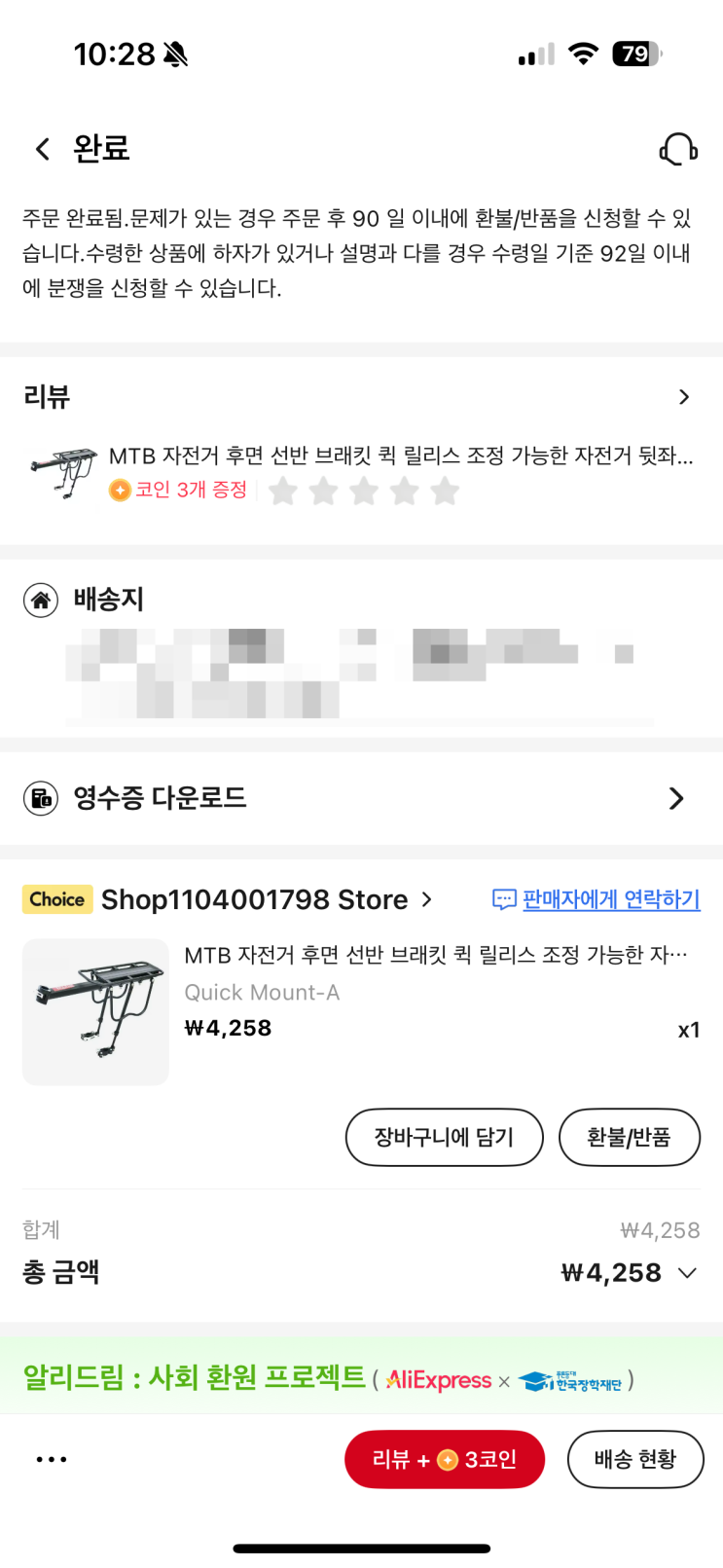
Task: Rate five stars on the review row
Action: coord(445,491)
